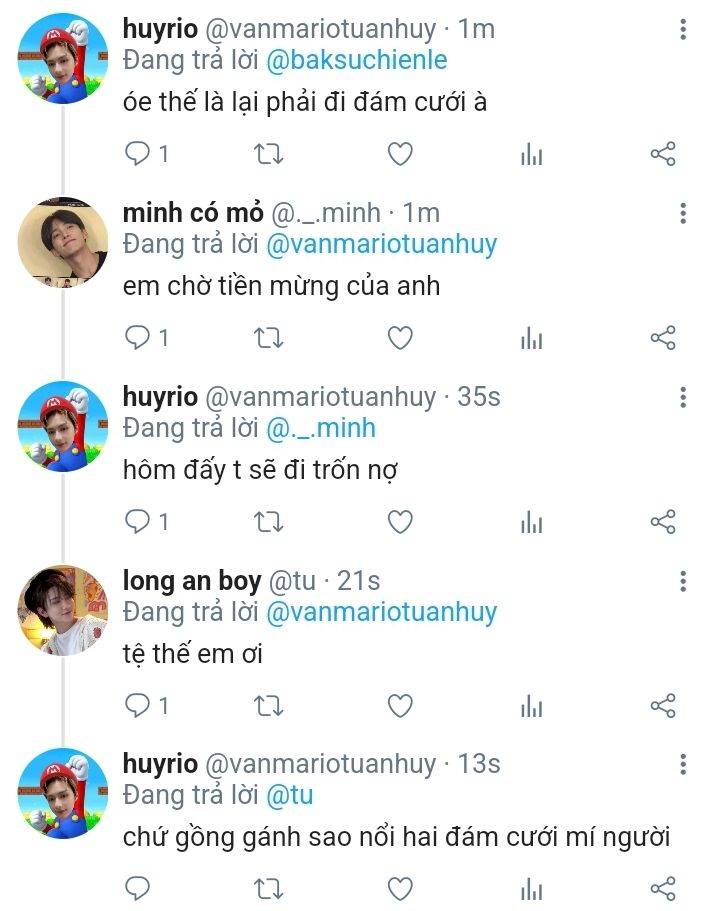Like huyrio's tweet about đám cưới à
This screenshot has height=911, width=720.
pos(400,154)
